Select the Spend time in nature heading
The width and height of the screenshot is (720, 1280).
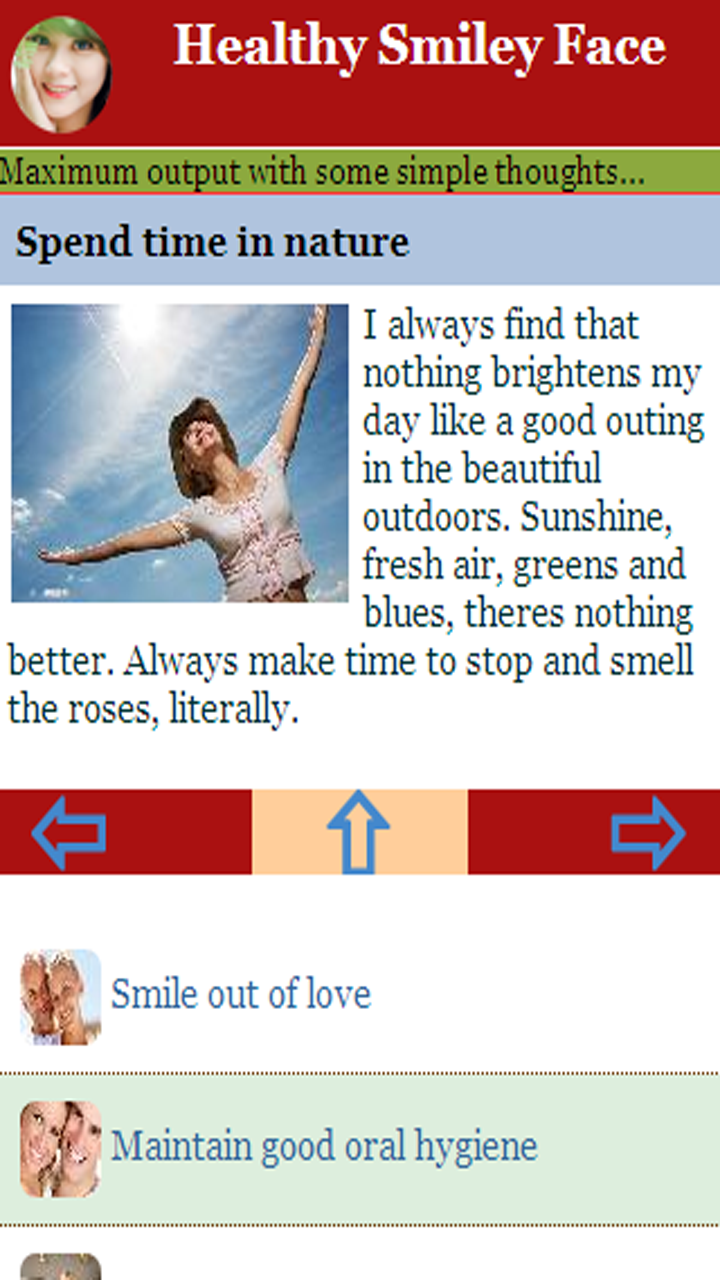click(x=212, y=241)
